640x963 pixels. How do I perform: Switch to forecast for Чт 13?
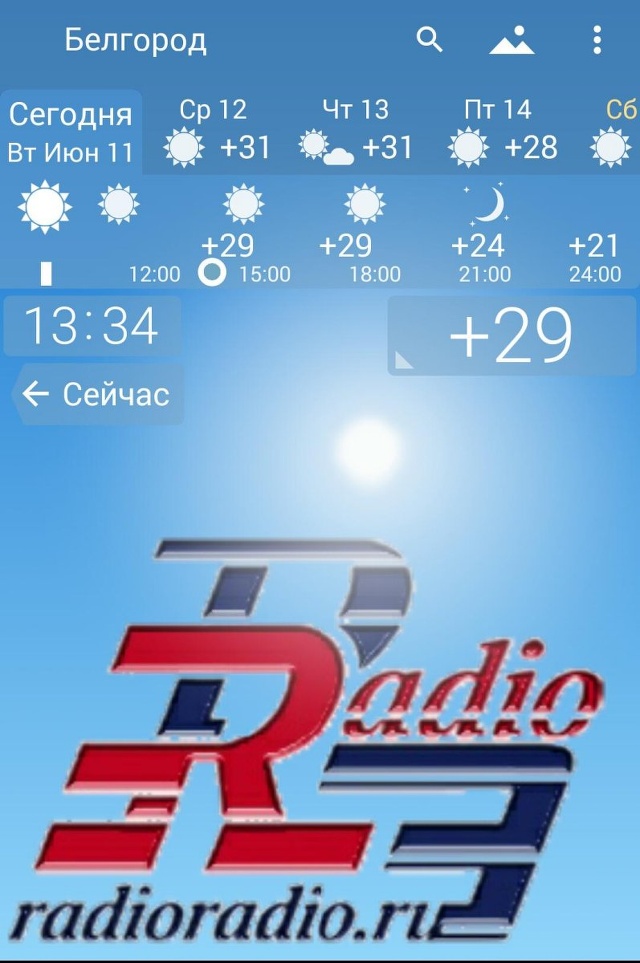point(356,132)
